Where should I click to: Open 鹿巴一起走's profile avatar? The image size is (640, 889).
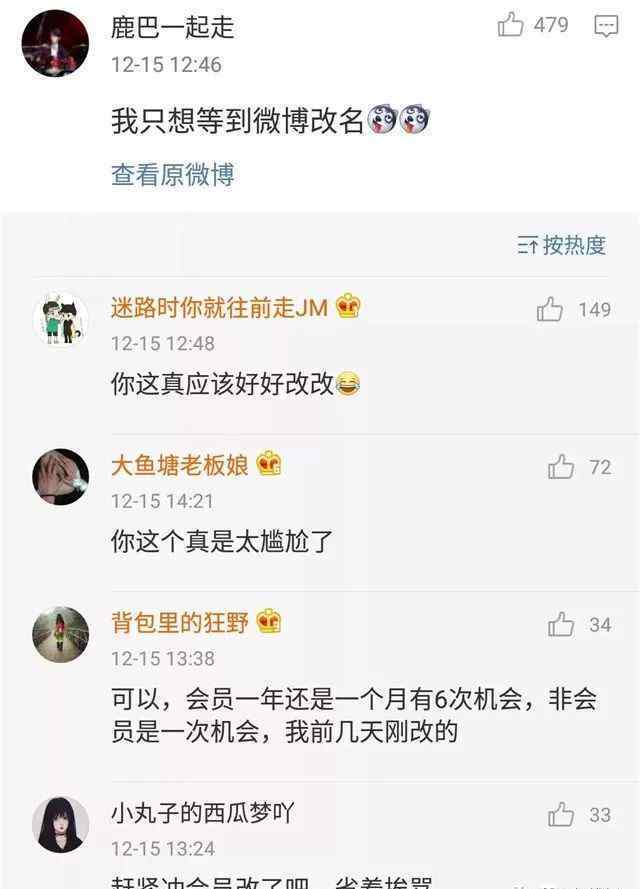pyautogui.click(x=55, y=43)
